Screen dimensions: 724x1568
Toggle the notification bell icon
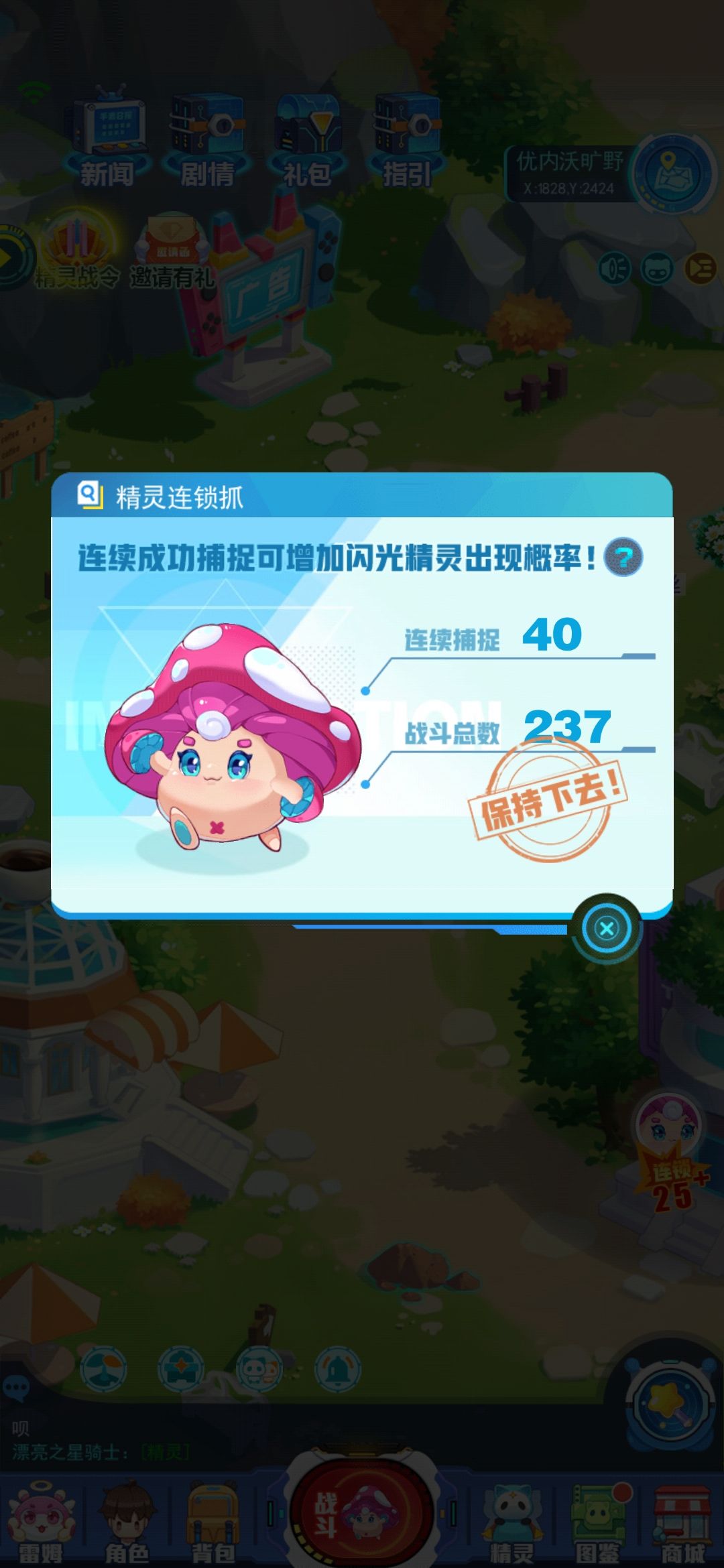pyautogui.click(x=337, y=1367)
